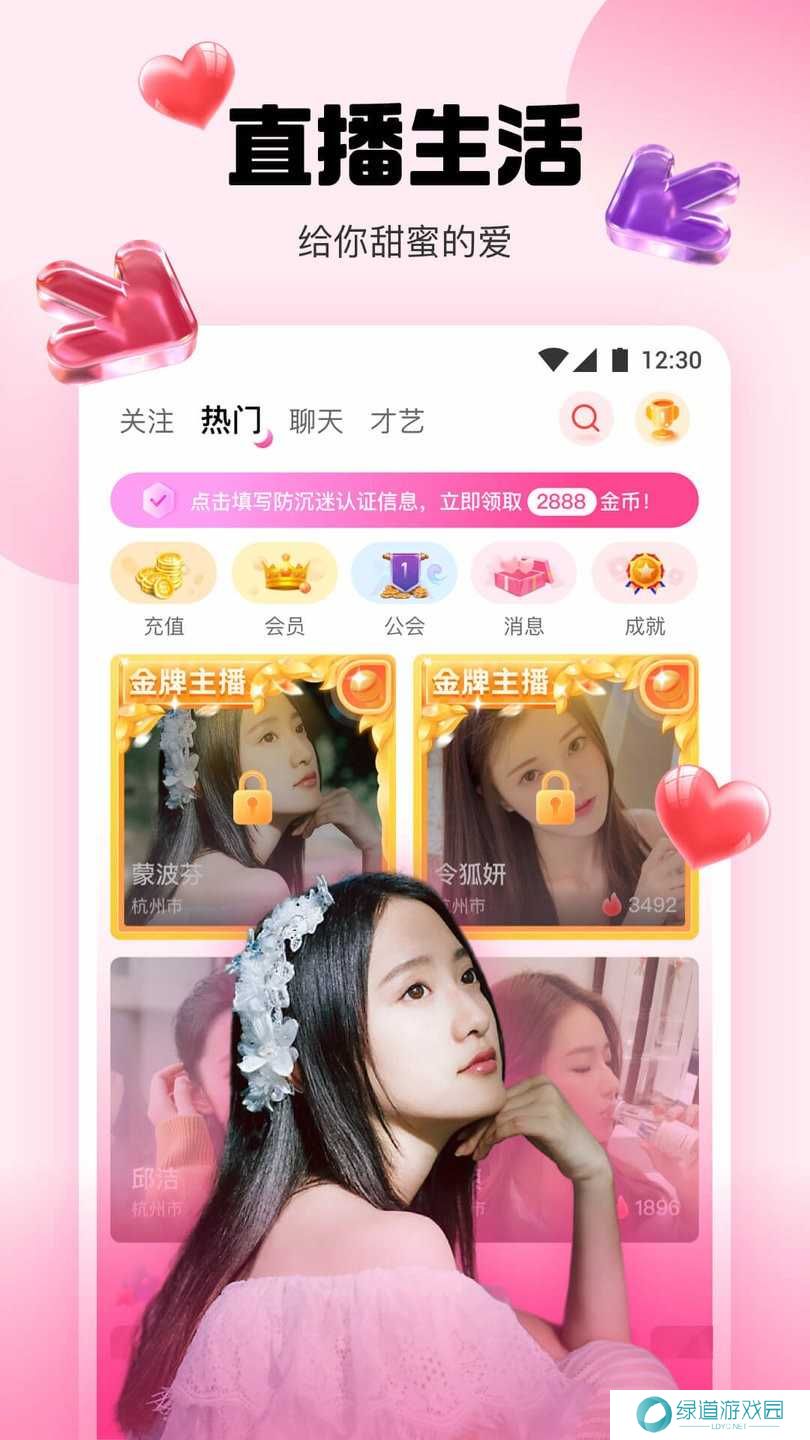The width and height of the screenshot is (810, 1440).
Task: Tap the search magnifier icon
Action: [x=585, y=420]
